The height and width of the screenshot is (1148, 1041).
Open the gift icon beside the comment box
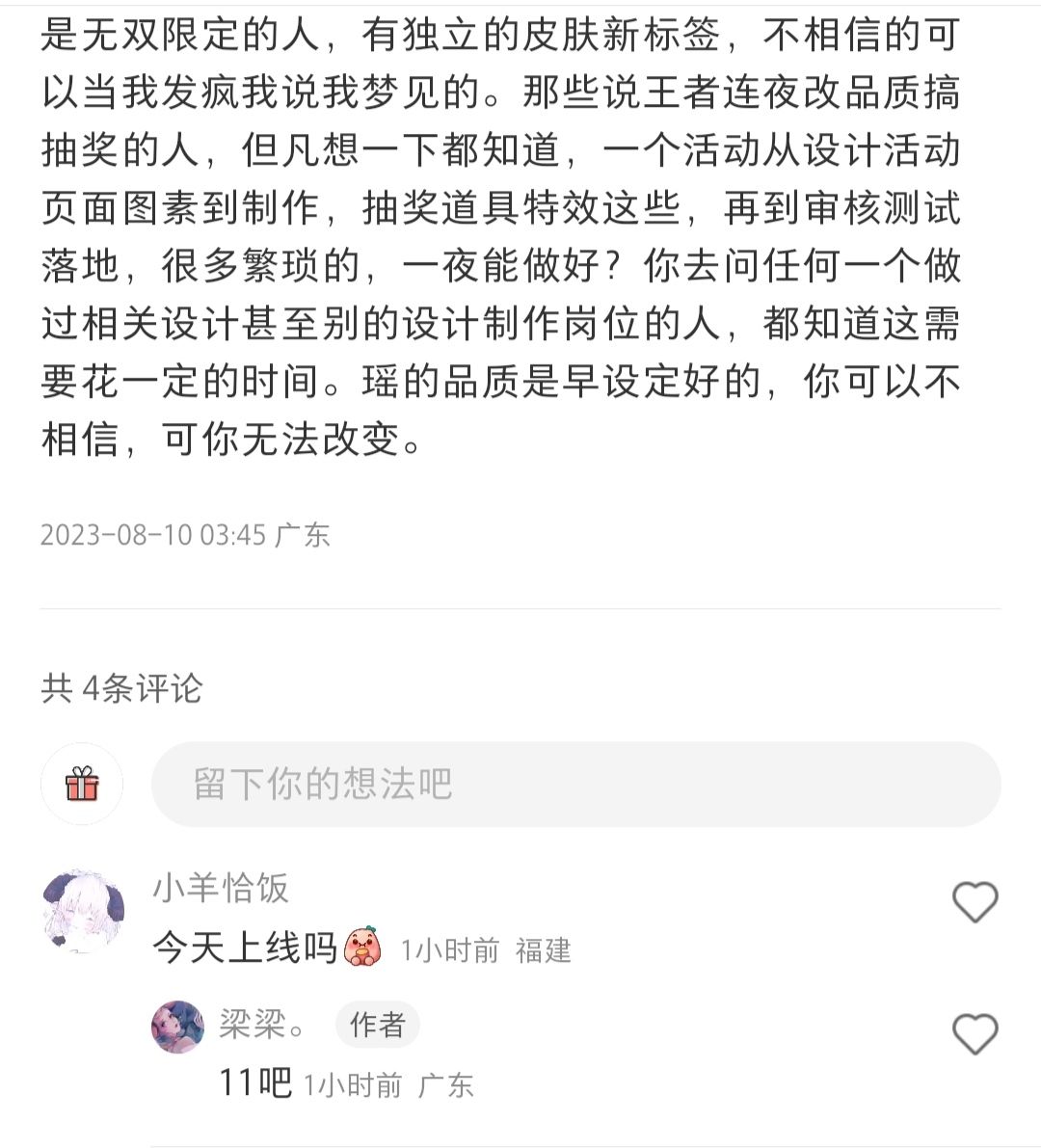pyautogui.click(x=82, y=784)
